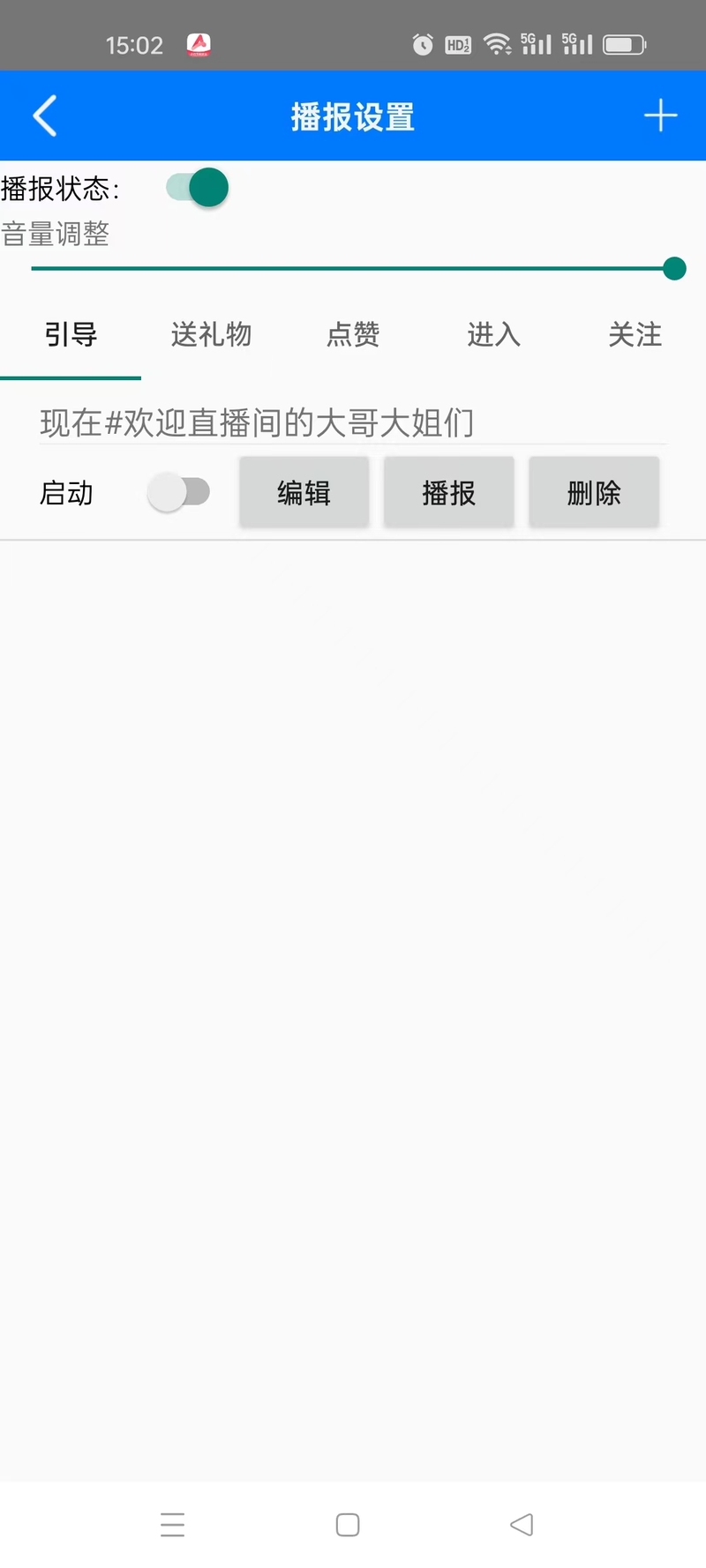
Task: Add a new broadcast entry with plus icon
Action: [660, 116]
